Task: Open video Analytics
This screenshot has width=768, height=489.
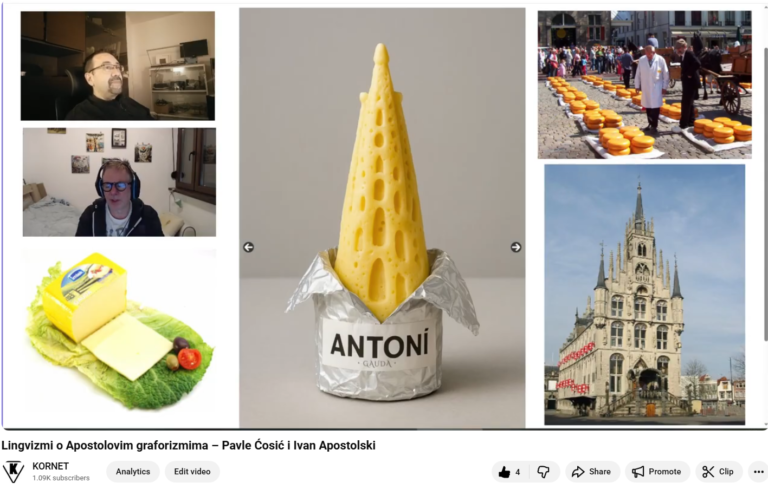Action: pos(133,471)
